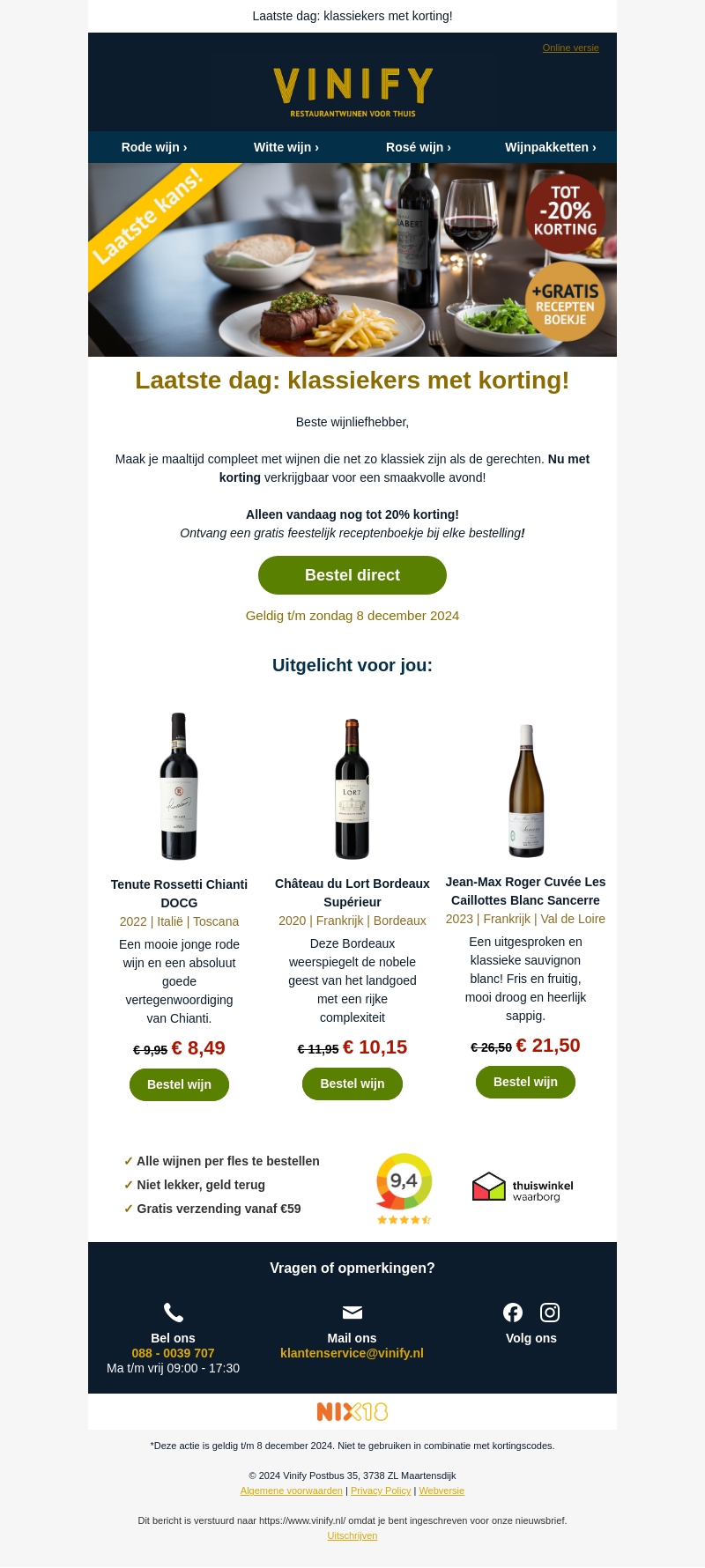The width and height of the screenshot is (705, 1568).
Task: Open the Laatste kans promo banner
Action: 352,260
